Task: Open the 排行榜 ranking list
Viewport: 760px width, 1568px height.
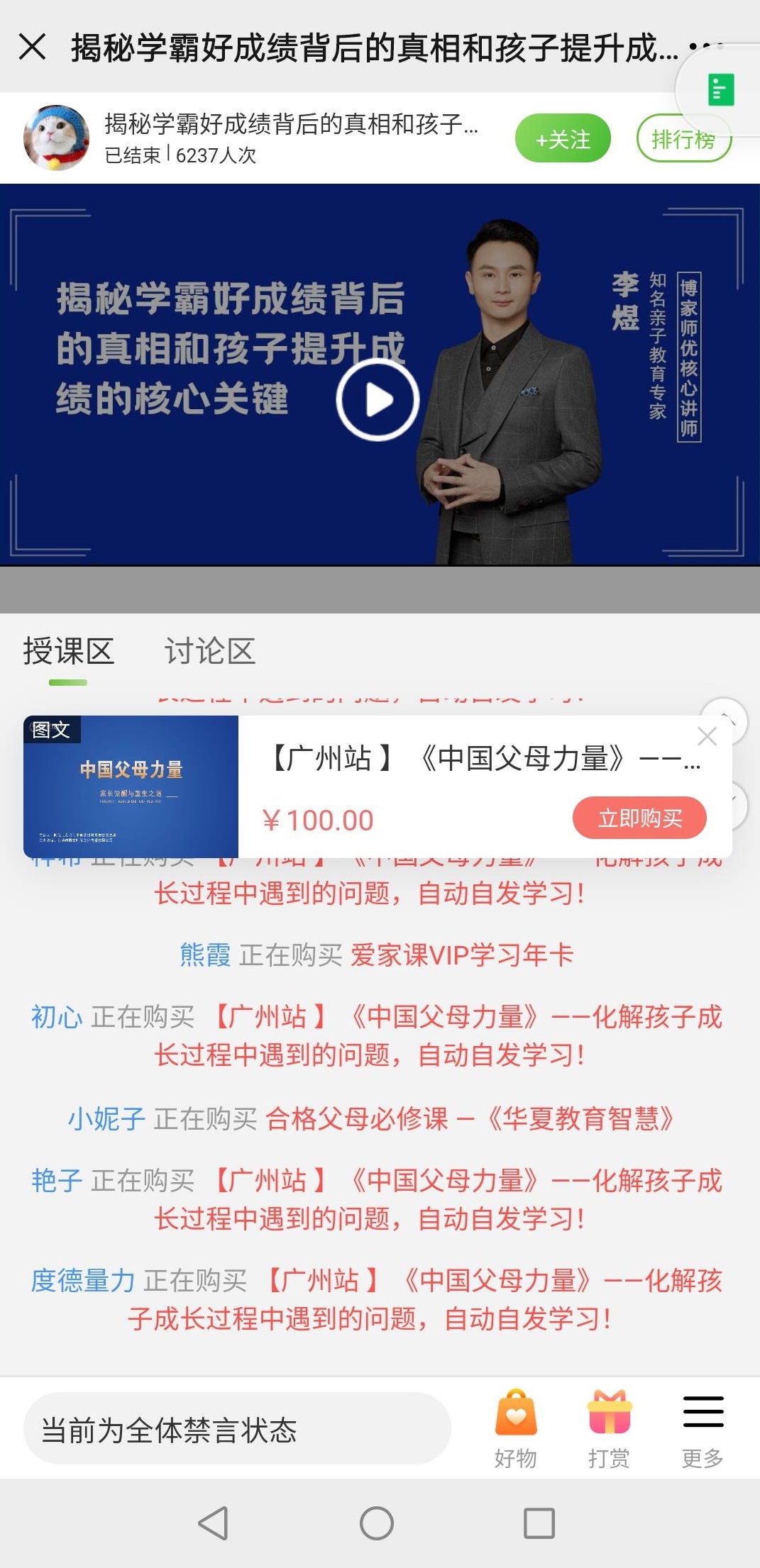Action: [x=683, y=140]
